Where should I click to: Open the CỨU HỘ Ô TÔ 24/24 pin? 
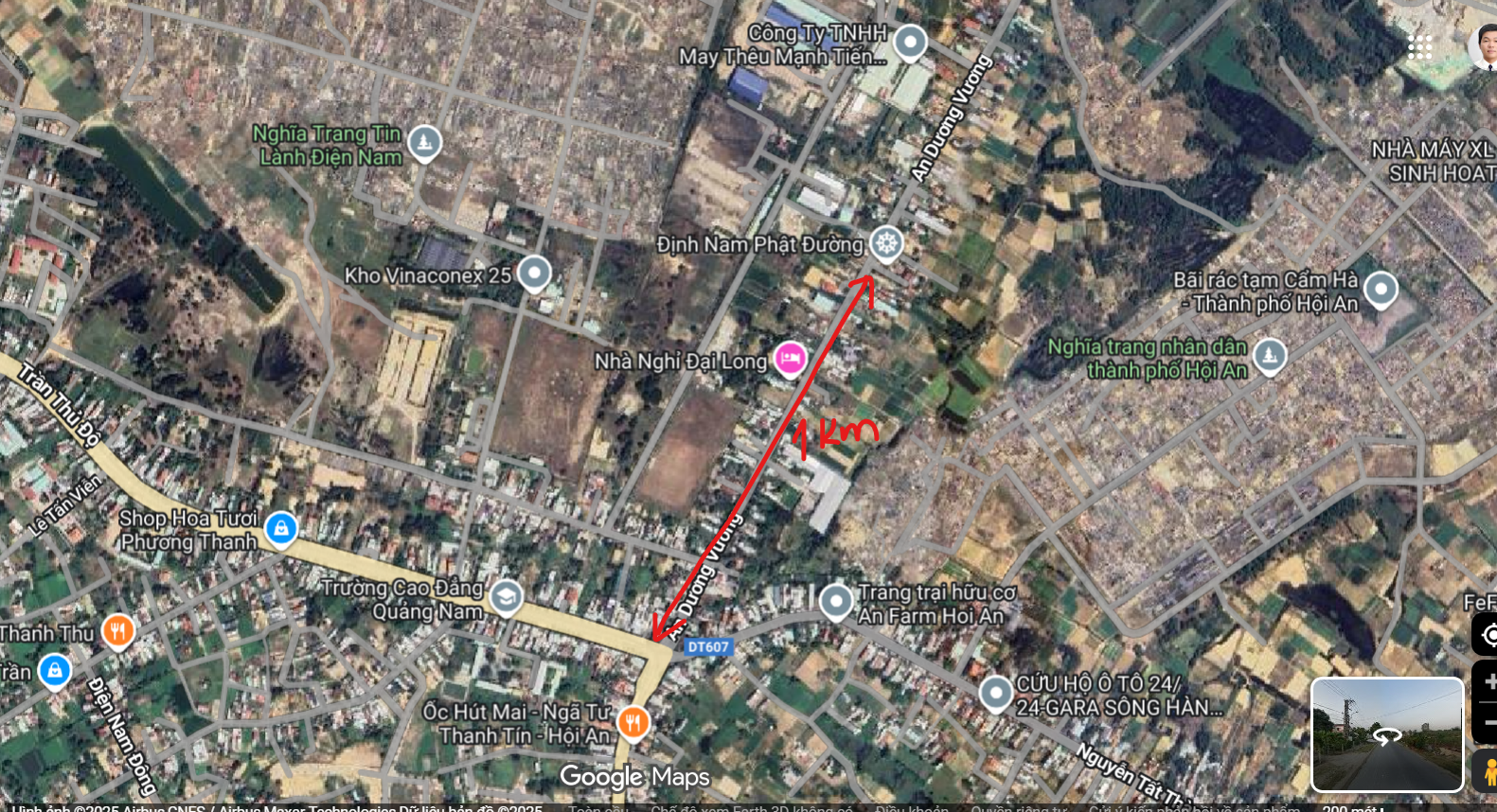point(995,693)
